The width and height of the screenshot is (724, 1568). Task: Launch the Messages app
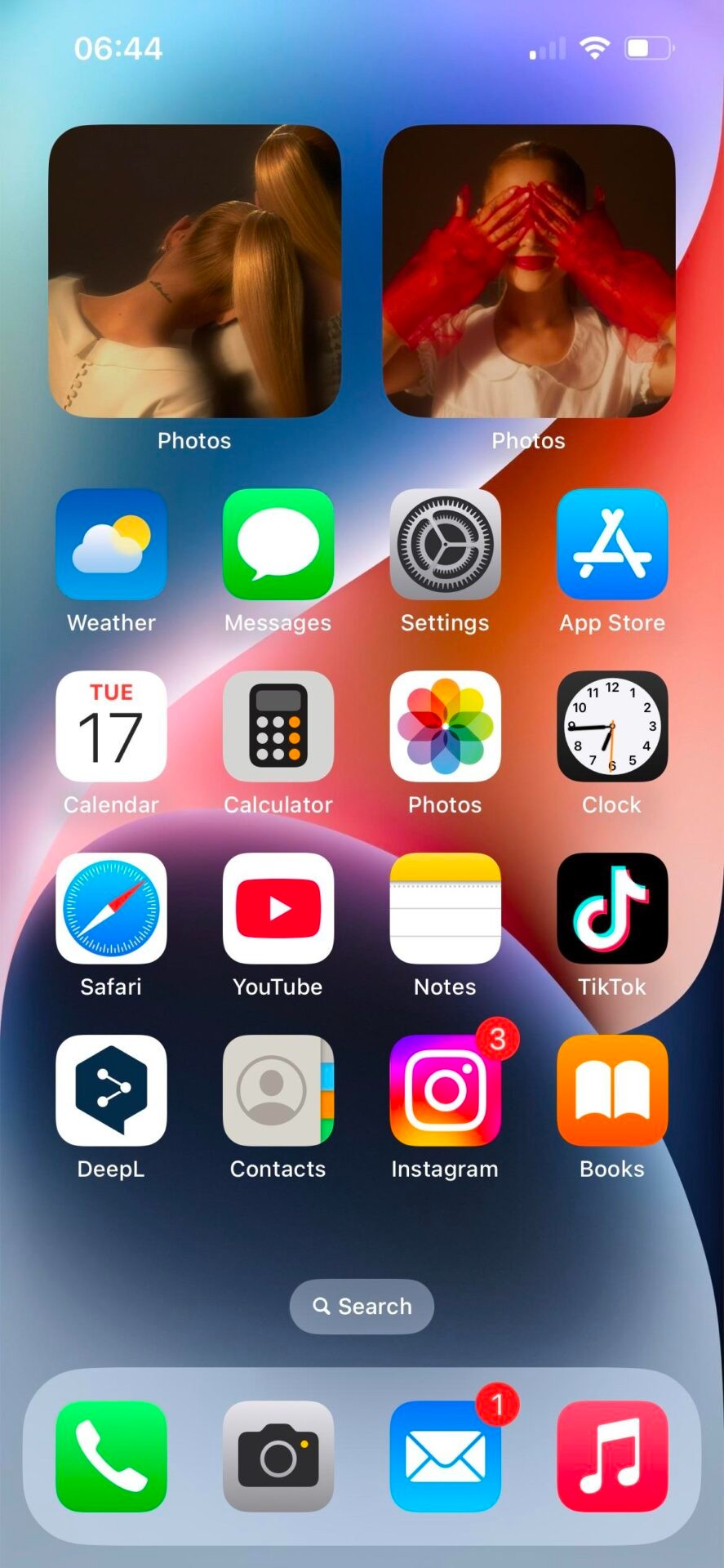tap(278, 544)
